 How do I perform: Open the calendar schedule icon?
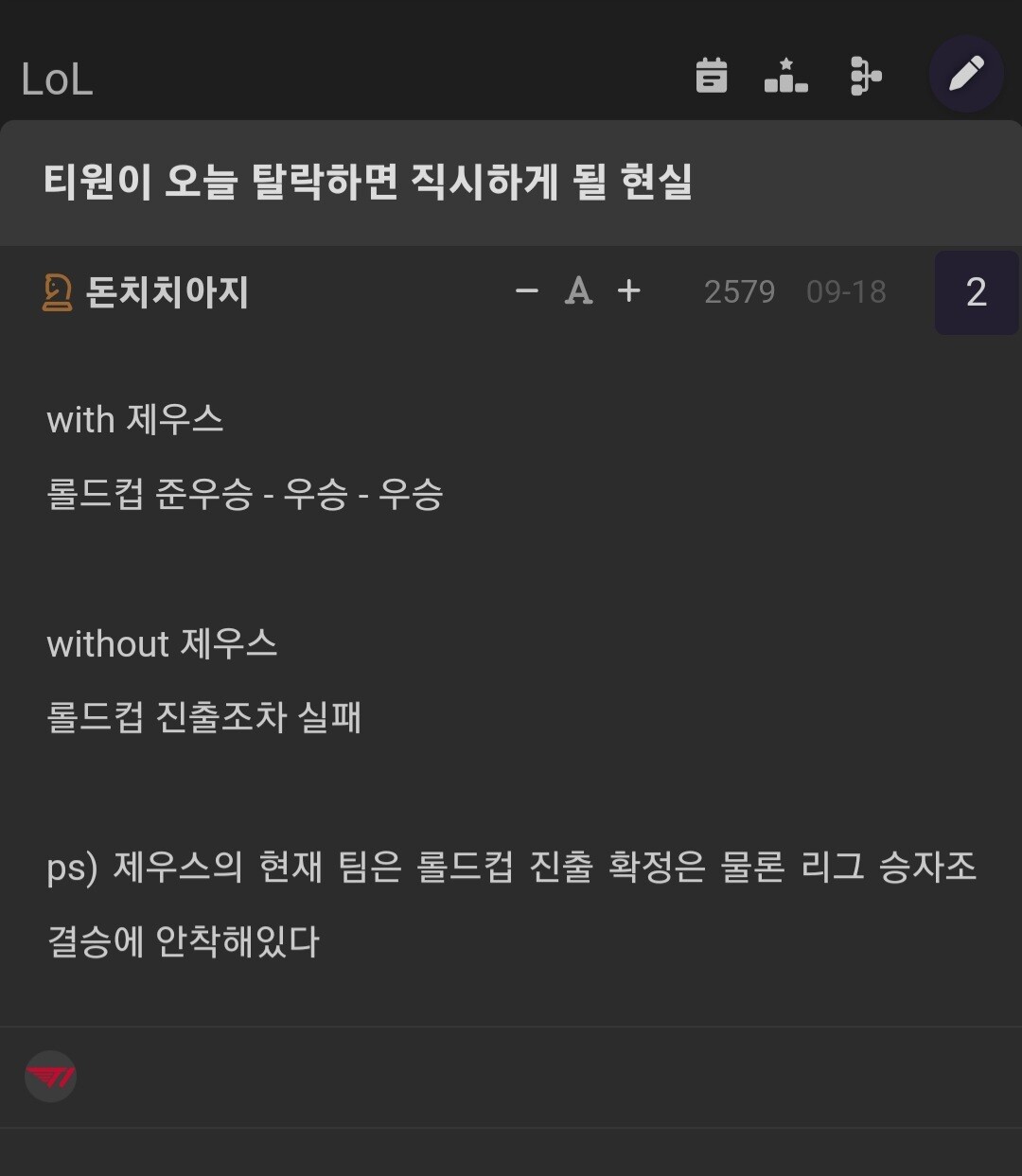point(712,76)
